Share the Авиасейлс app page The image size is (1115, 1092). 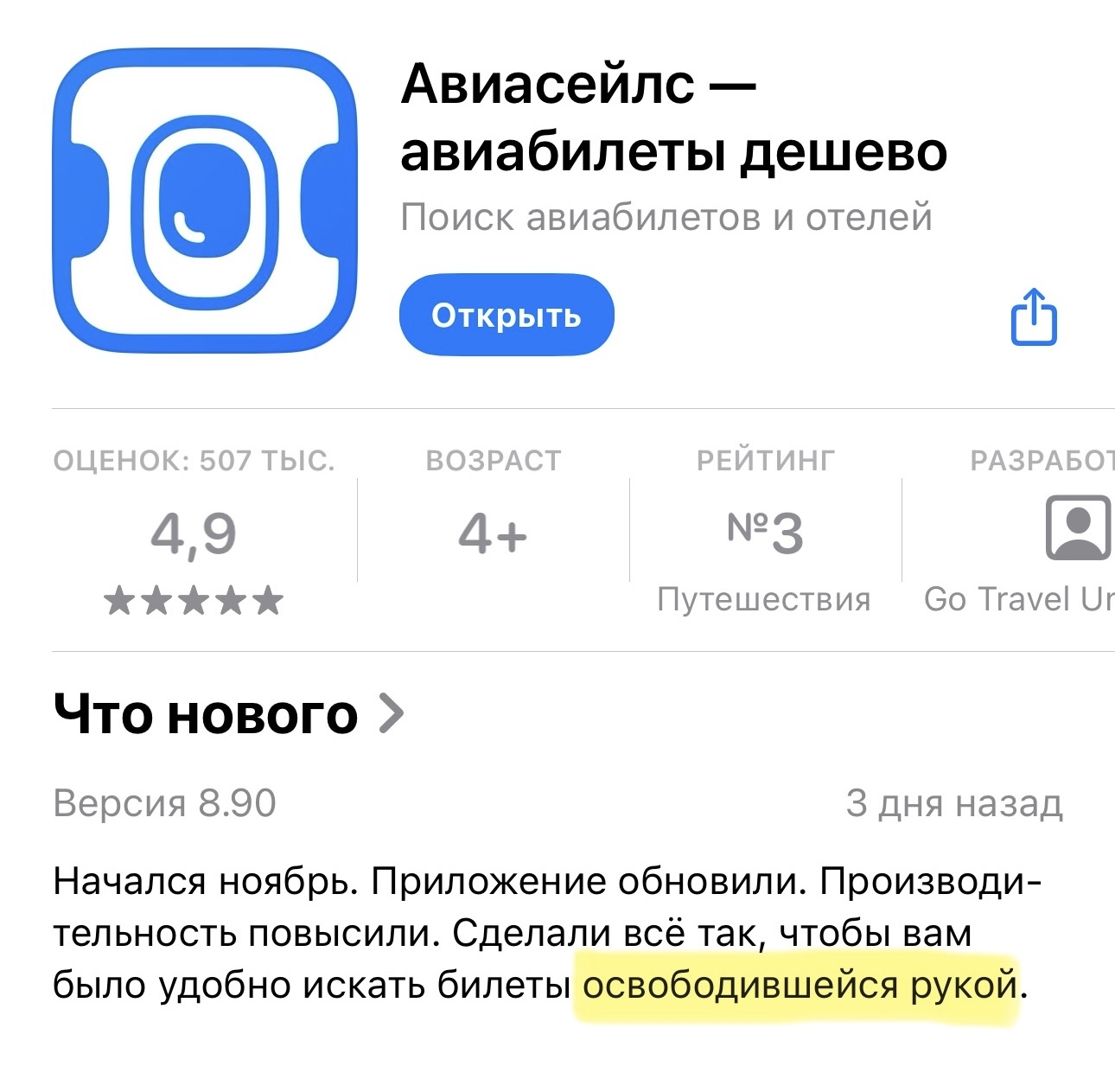1034,317
